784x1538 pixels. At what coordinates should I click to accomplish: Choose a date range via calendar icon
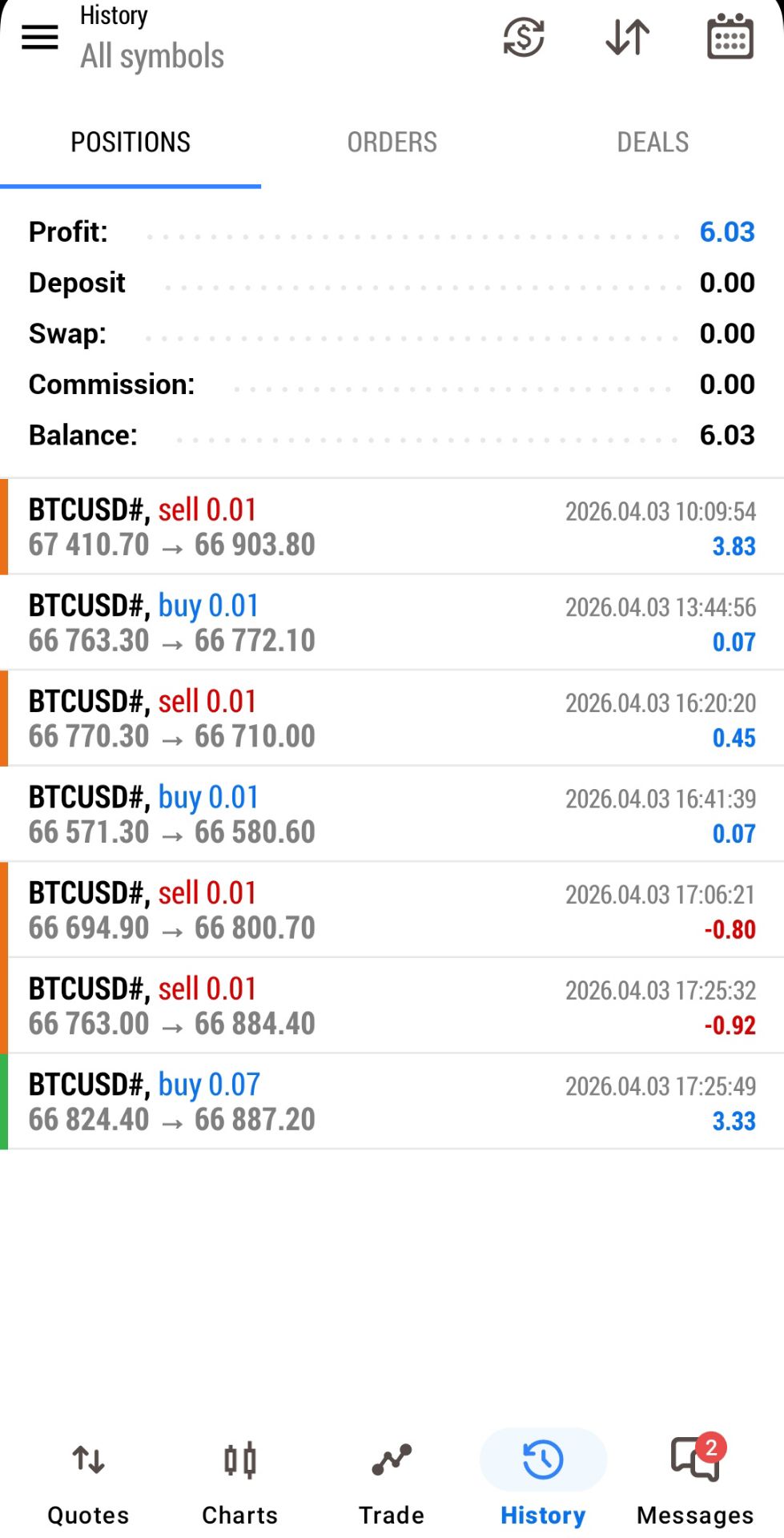(730, 37)
